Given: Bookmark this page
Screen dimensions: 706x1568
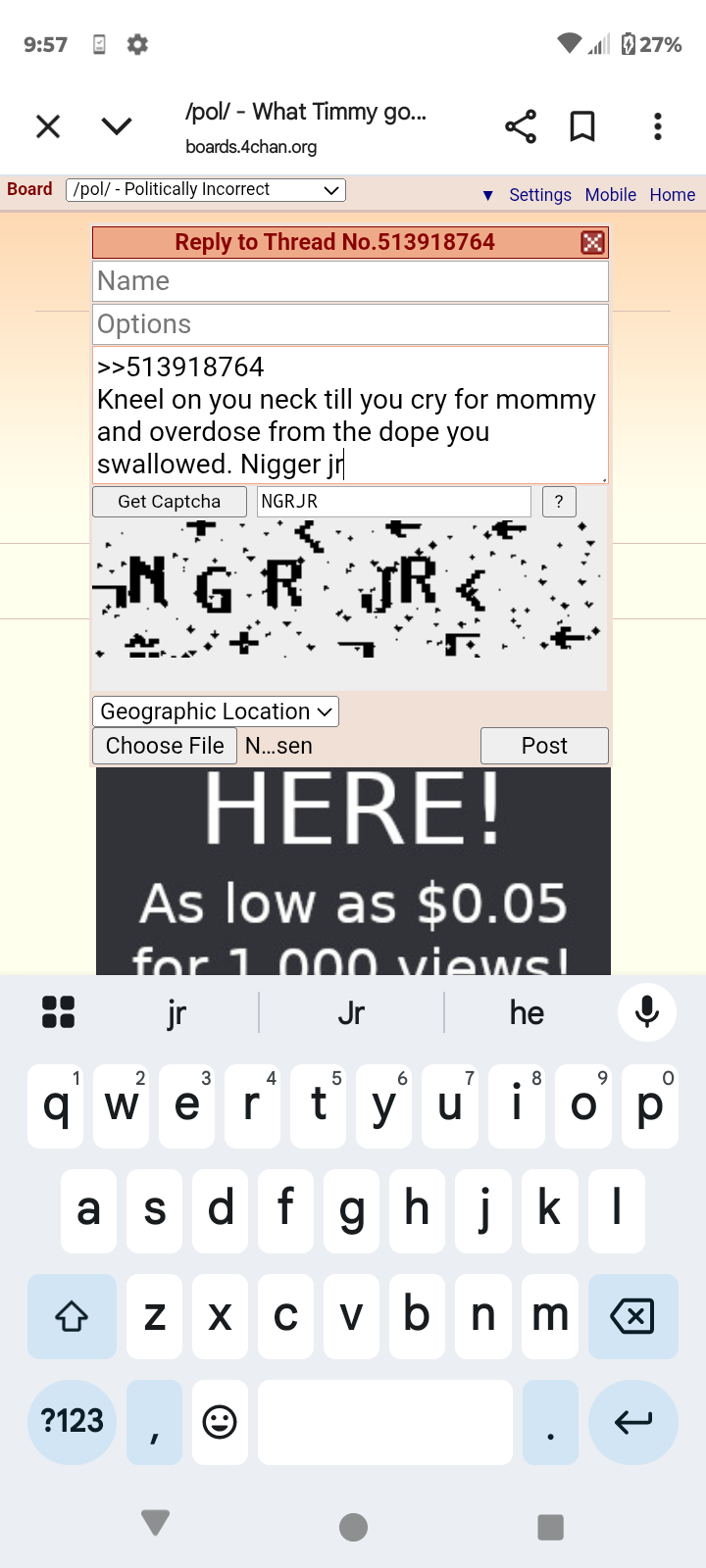Looking at the screenshot, I should coord(582,126).
